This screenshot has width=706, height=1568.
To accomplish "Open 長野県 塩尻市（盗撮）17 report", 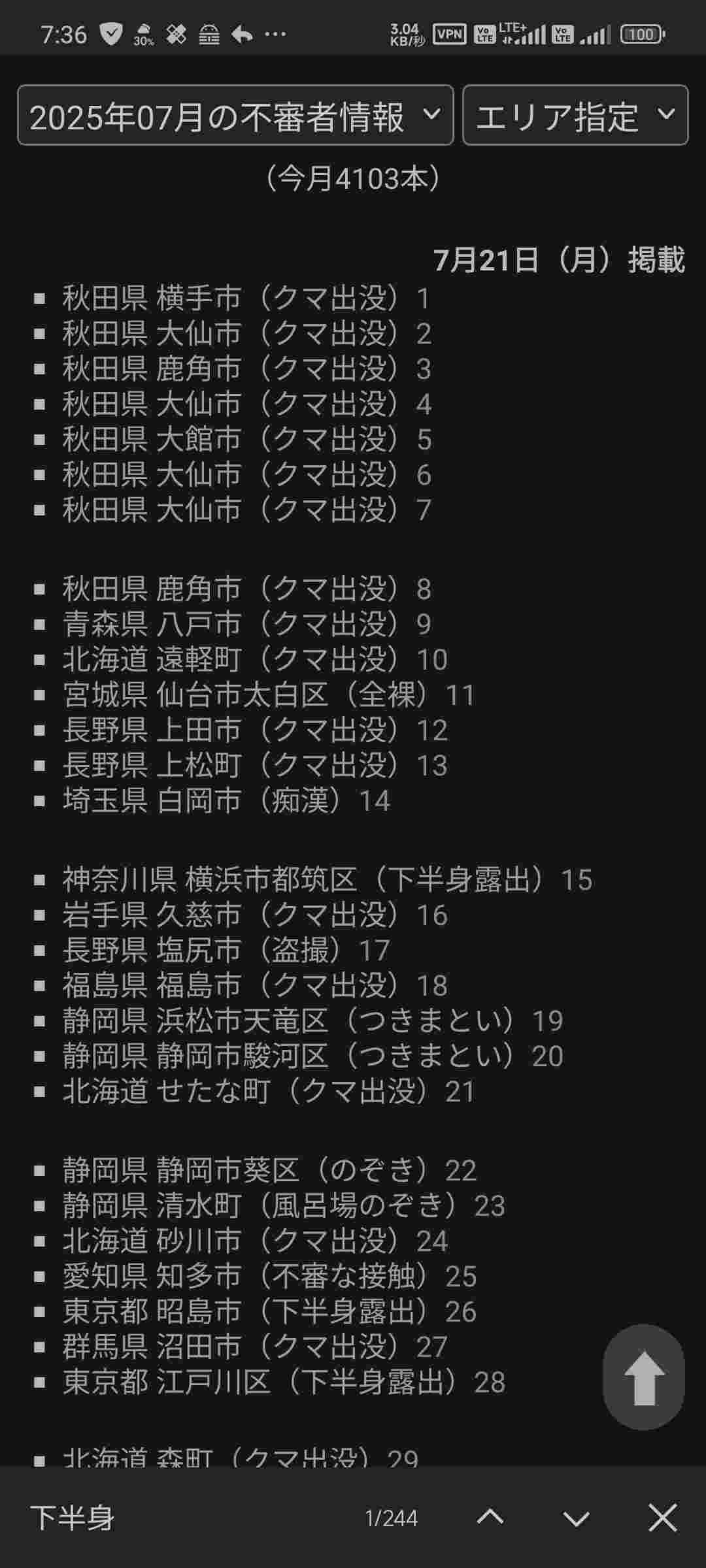I will 226,950.
